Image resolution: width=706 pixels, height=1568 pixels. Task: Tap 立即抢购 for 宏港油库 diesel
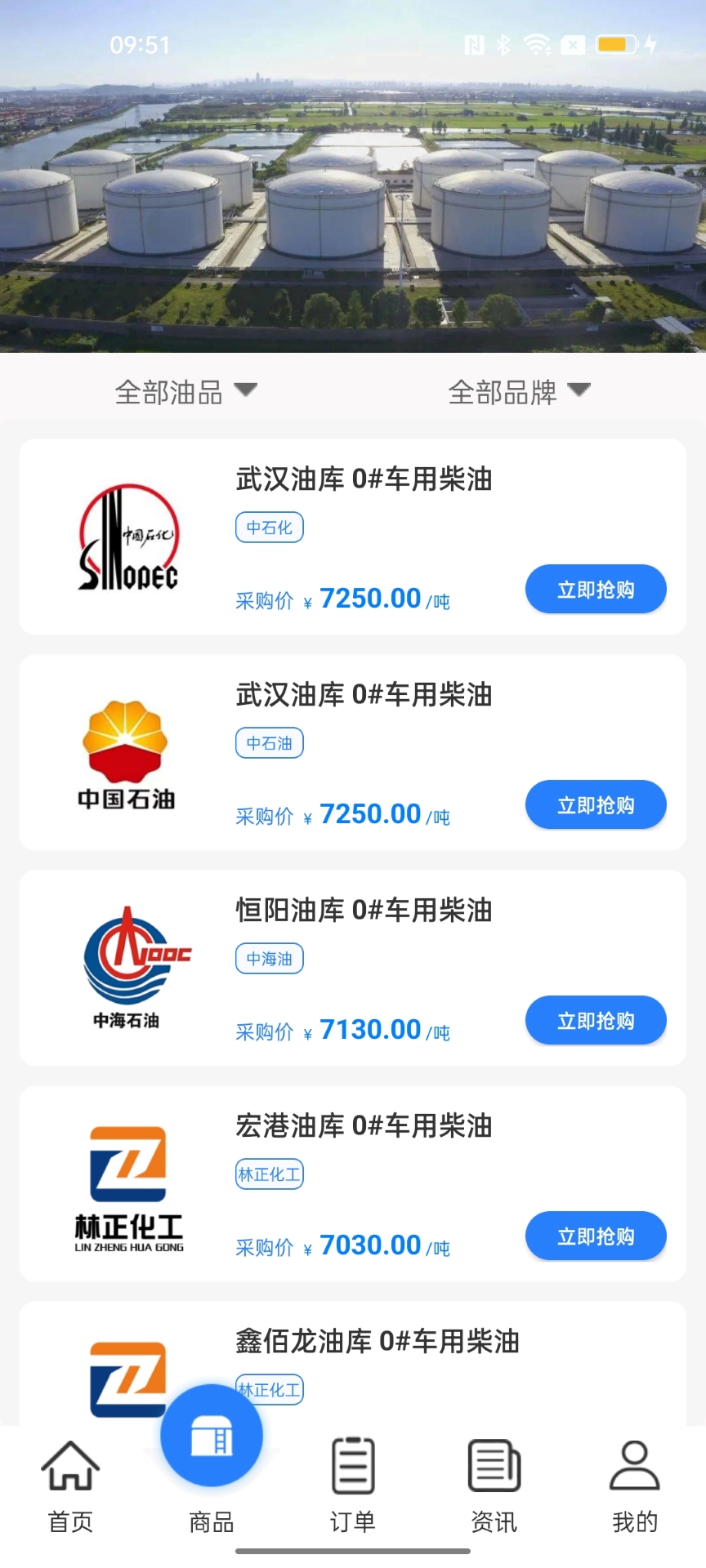click(x=595, y=1236)
